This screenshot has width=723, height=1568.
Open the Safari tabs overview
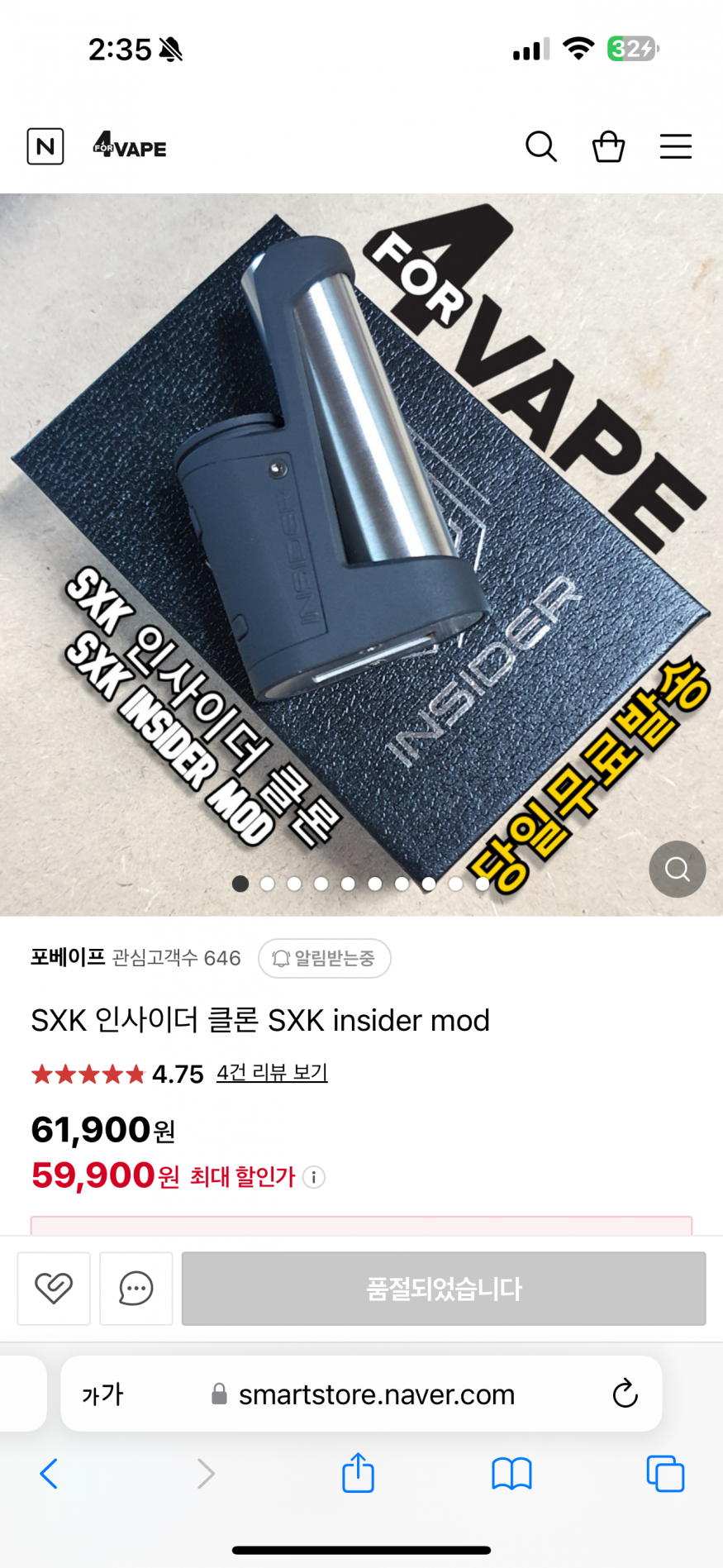tap(665, 1473)
